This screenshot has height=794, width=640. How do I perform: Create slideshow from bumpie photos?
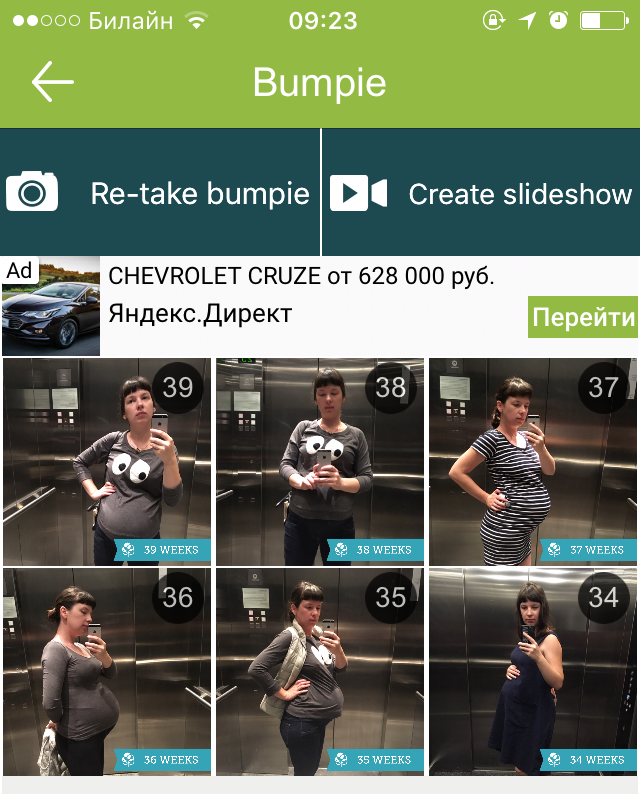click(482, 193)
